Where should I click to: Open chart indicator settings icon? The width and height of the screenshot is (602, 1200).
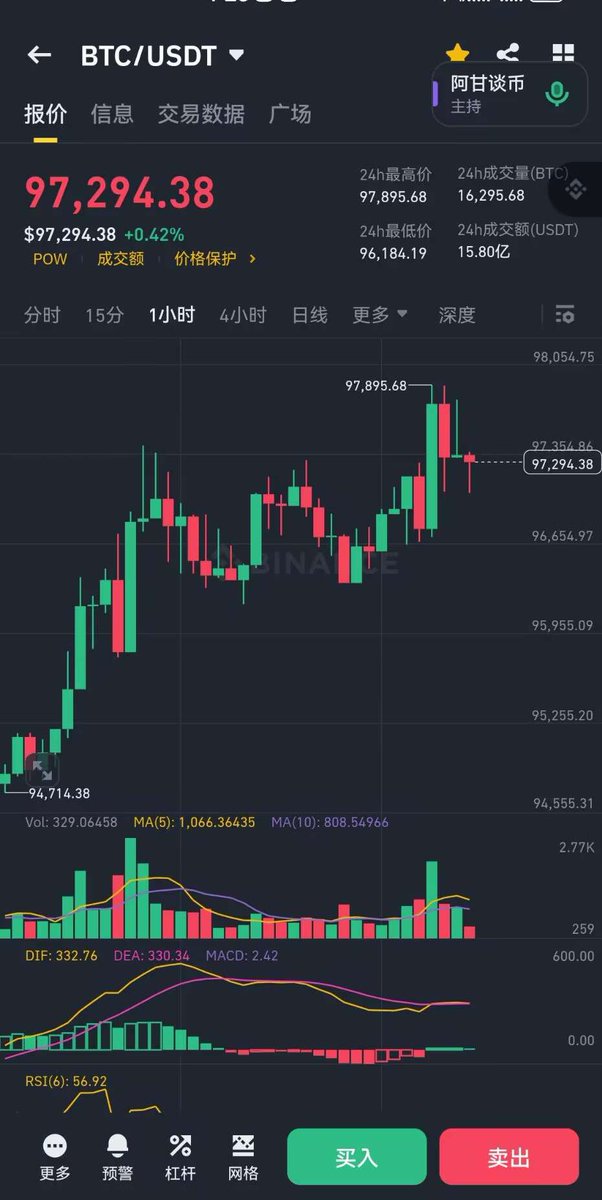(564, 315)
